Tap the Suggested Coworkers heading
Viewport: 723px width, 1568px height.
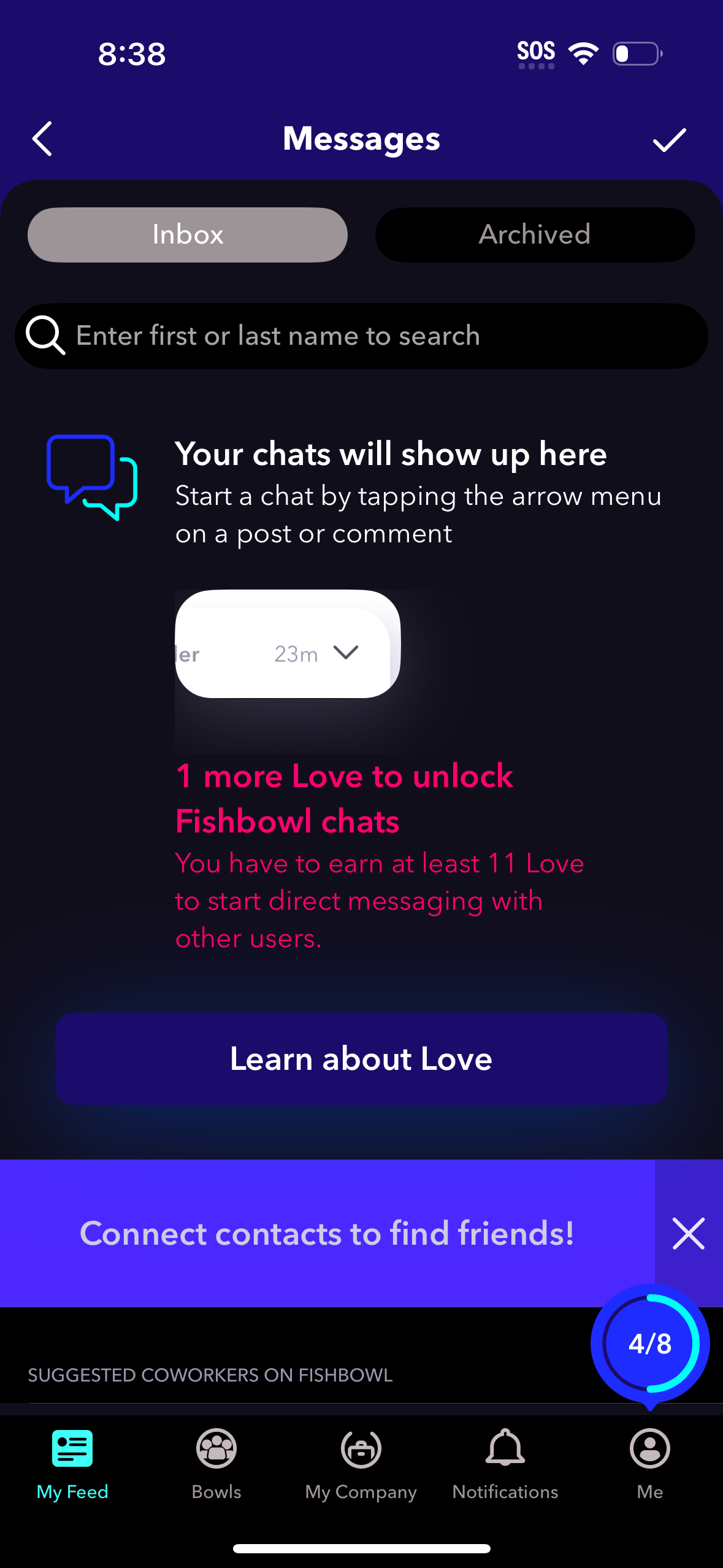point(210,1375)
